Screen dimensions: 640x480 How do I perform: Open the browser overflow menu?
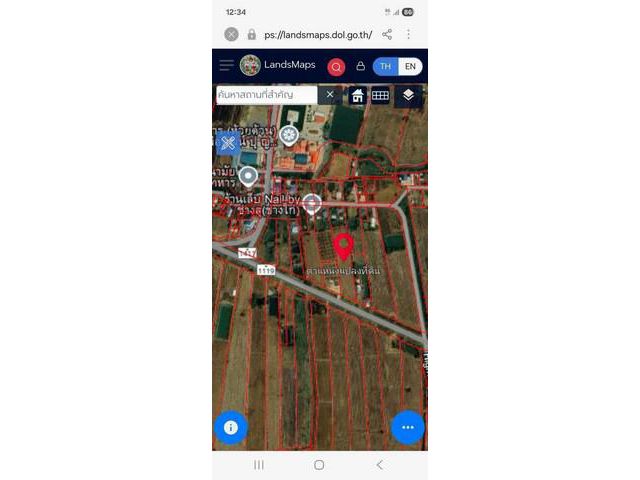pyautogui.click(x=408, y=34)
